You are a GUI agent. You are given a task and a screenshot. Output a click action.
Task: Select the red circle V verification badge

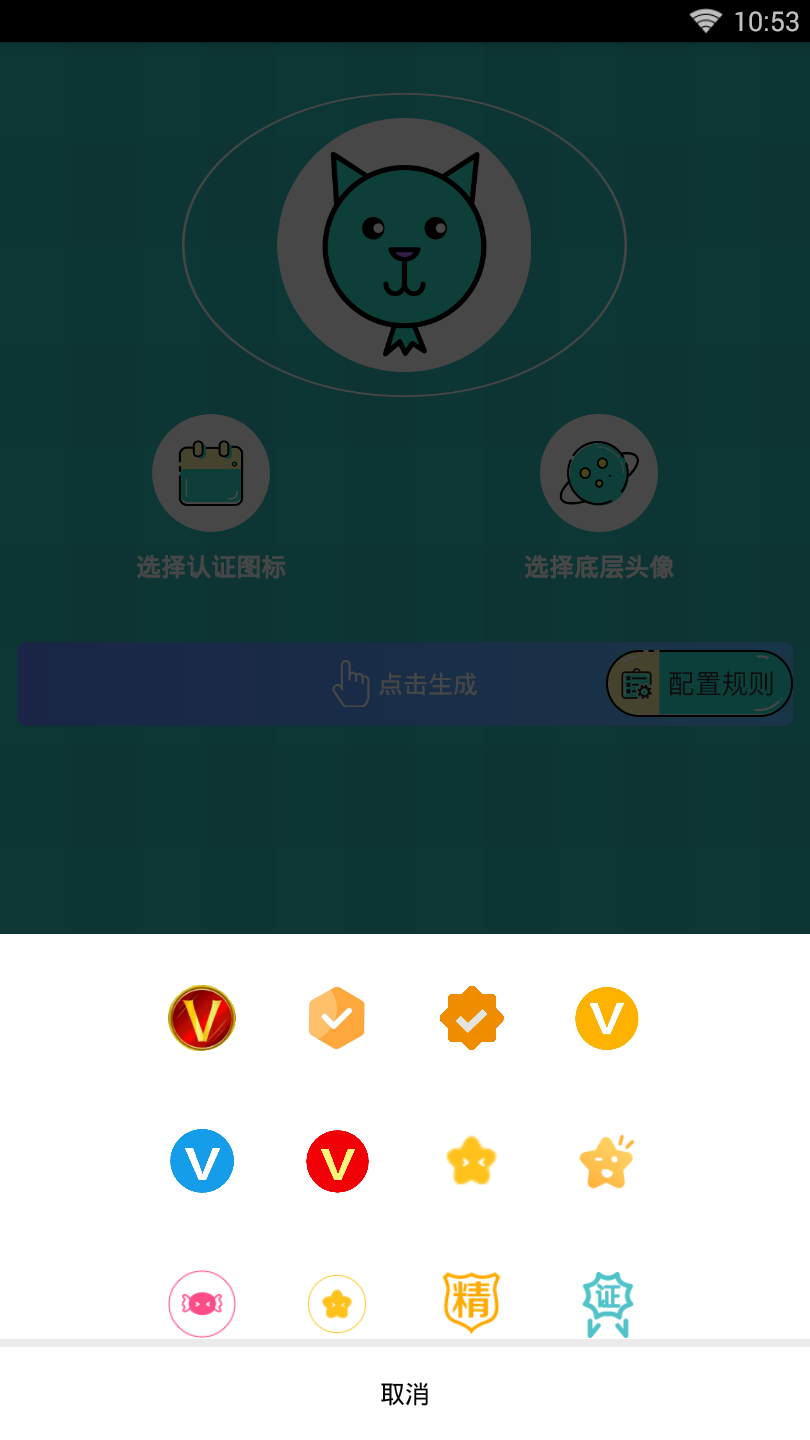(337, 1161)
